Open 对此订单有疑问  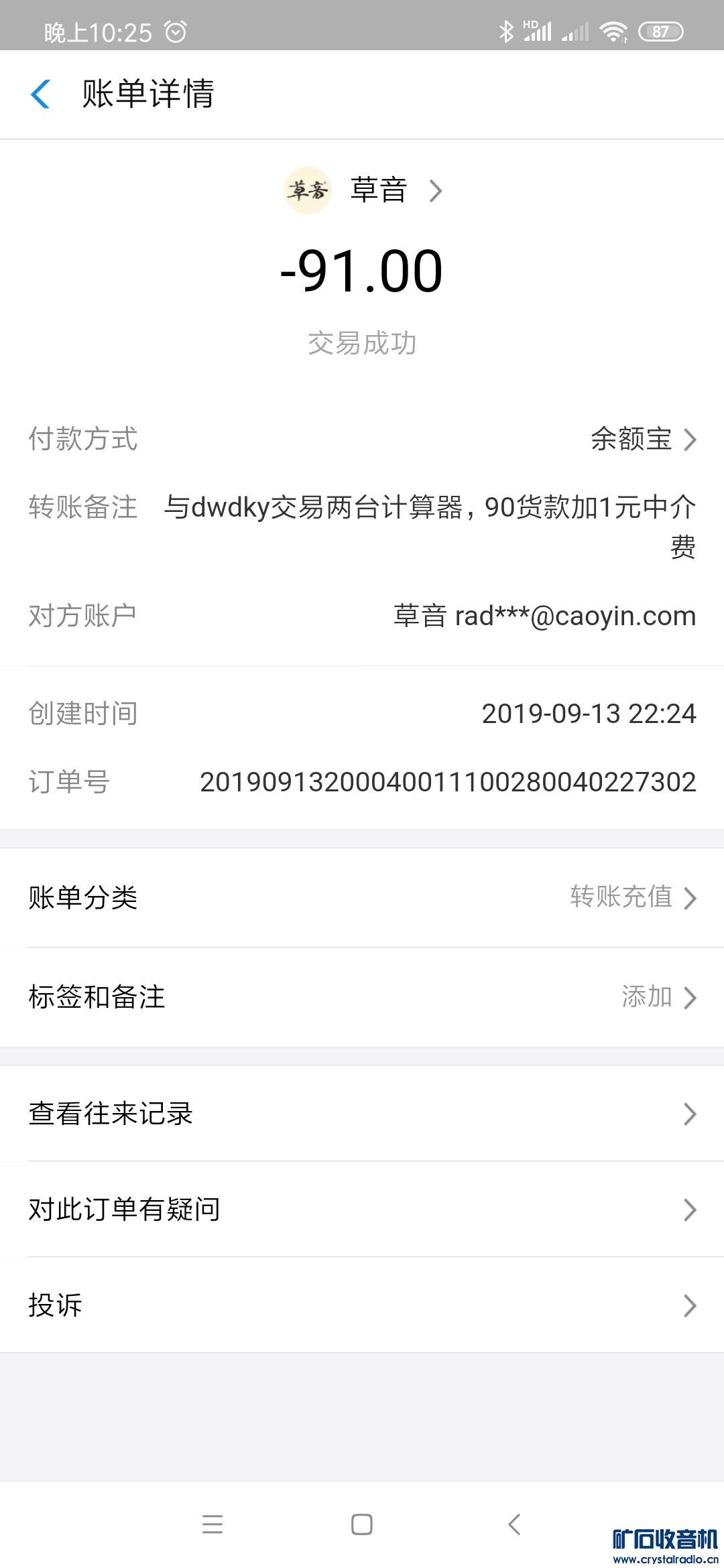click(362, 1210)
